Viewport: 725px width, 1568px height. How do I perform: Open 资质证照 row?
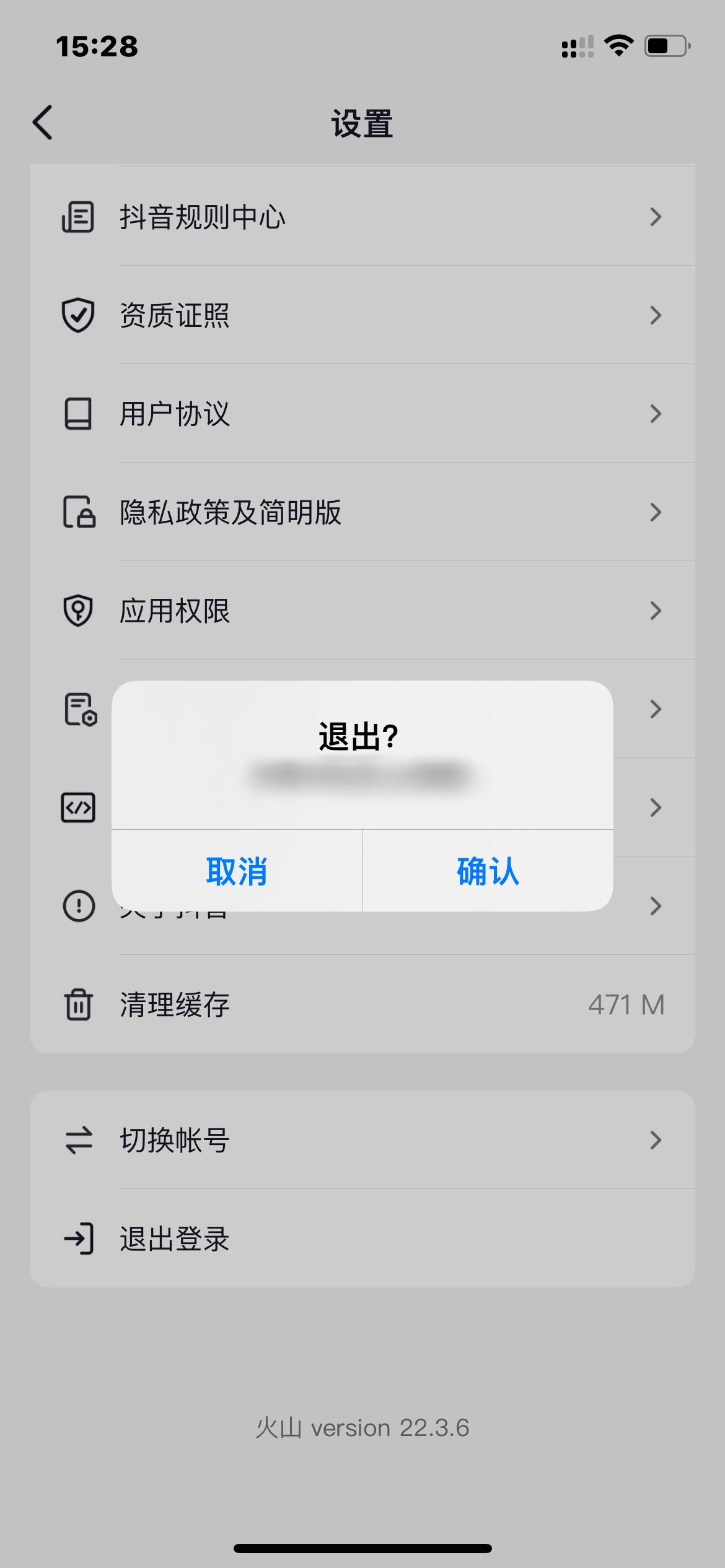click(362, 315)
